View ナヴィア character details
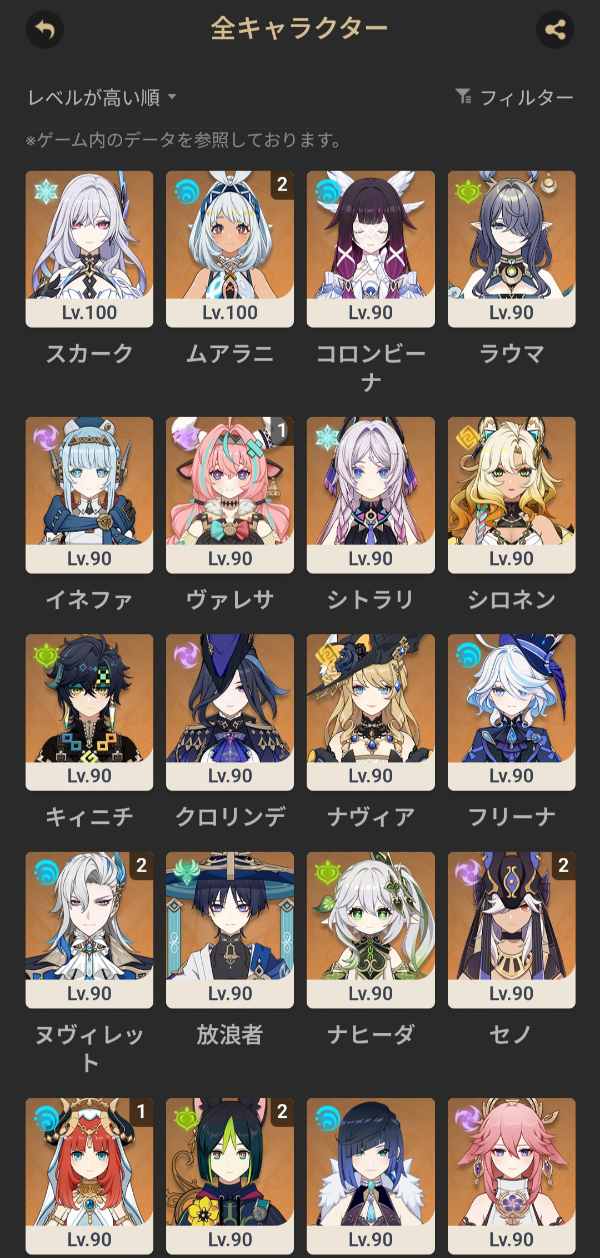600x1258 pixels. [x=371, y=712]
